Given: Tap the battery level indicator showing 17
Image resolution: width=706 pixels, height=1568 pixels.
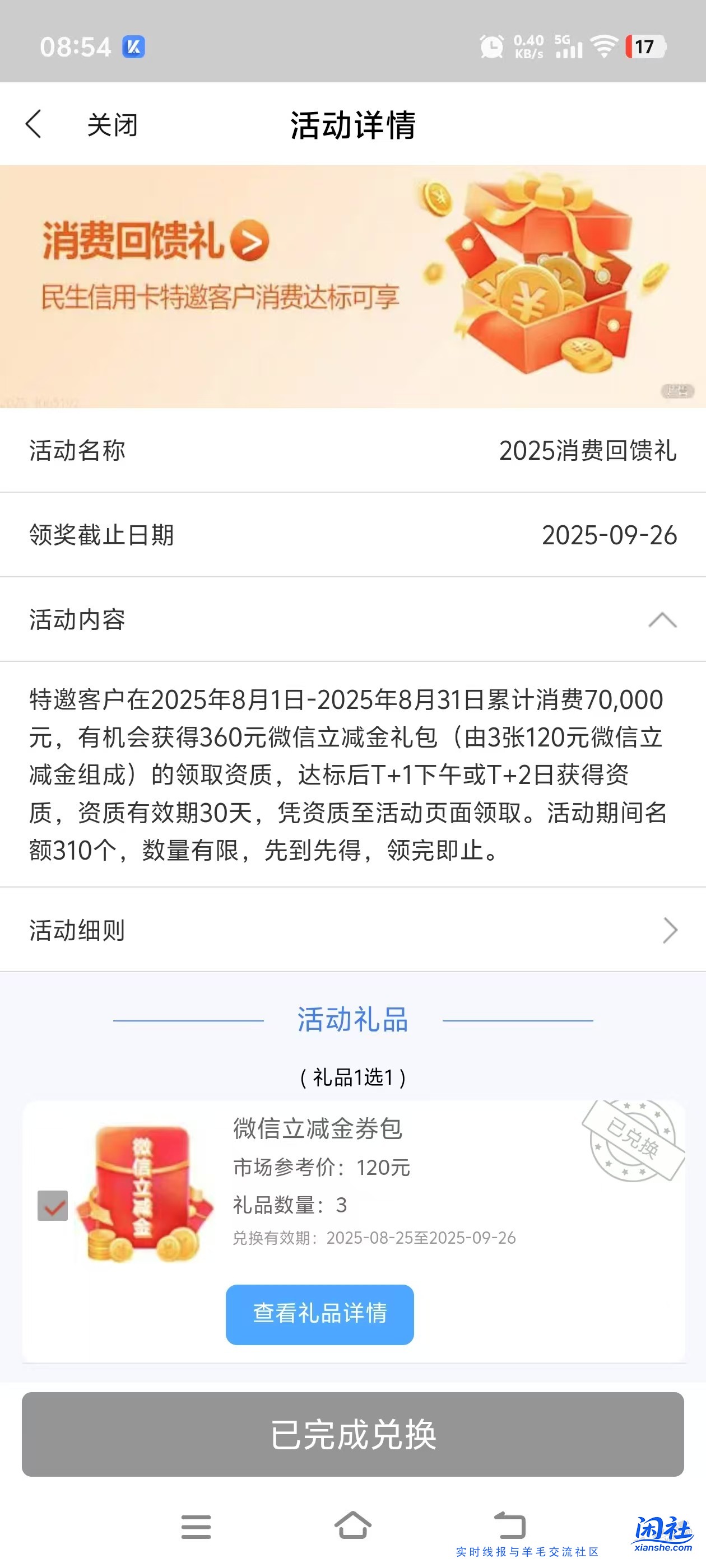Looking at the screenshot, I should (x=644, y=46).
